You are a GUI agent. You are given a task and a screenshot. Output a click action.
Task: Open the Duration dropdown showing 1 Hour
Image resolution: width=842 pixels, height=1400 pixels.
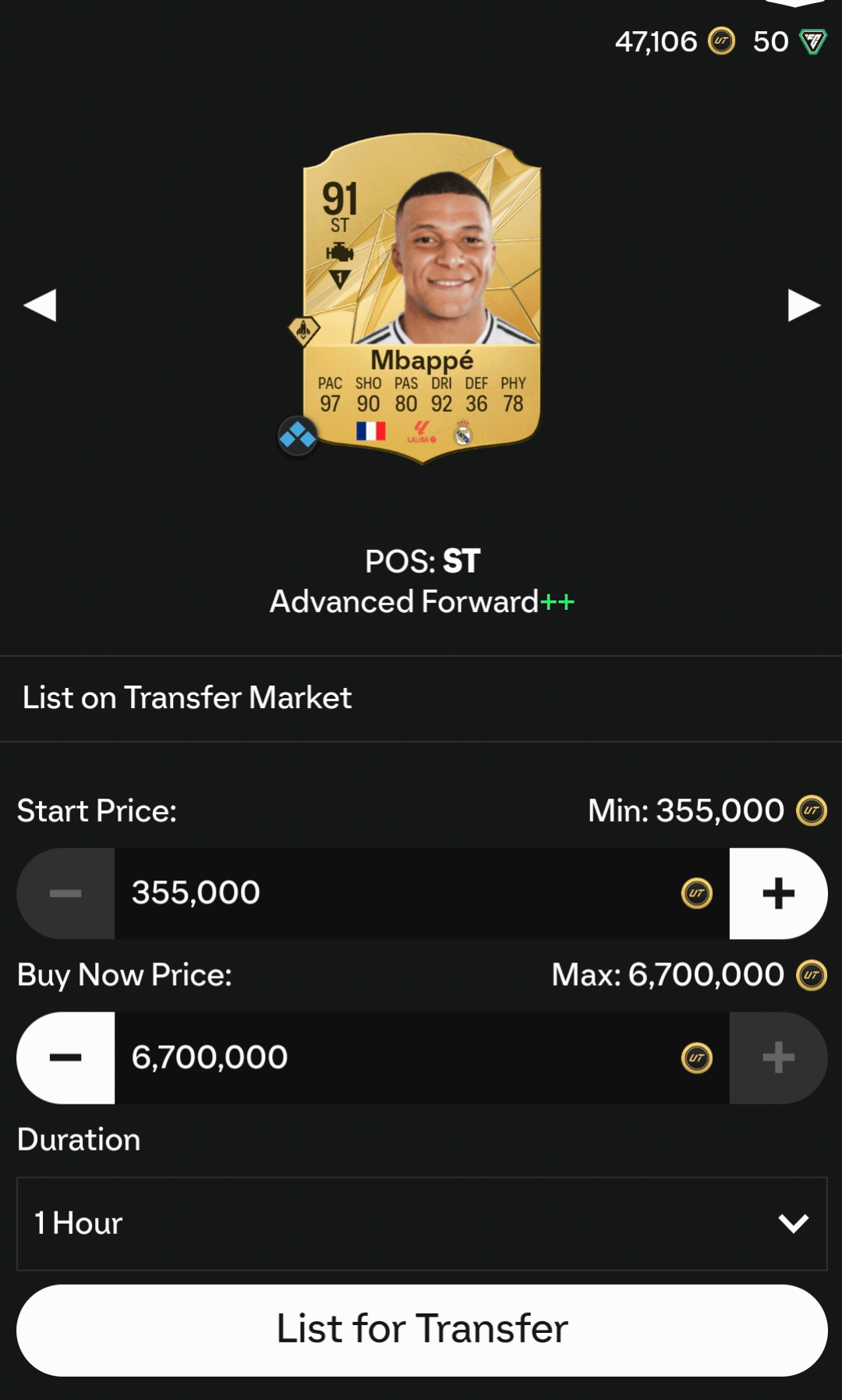point(421,1223)
